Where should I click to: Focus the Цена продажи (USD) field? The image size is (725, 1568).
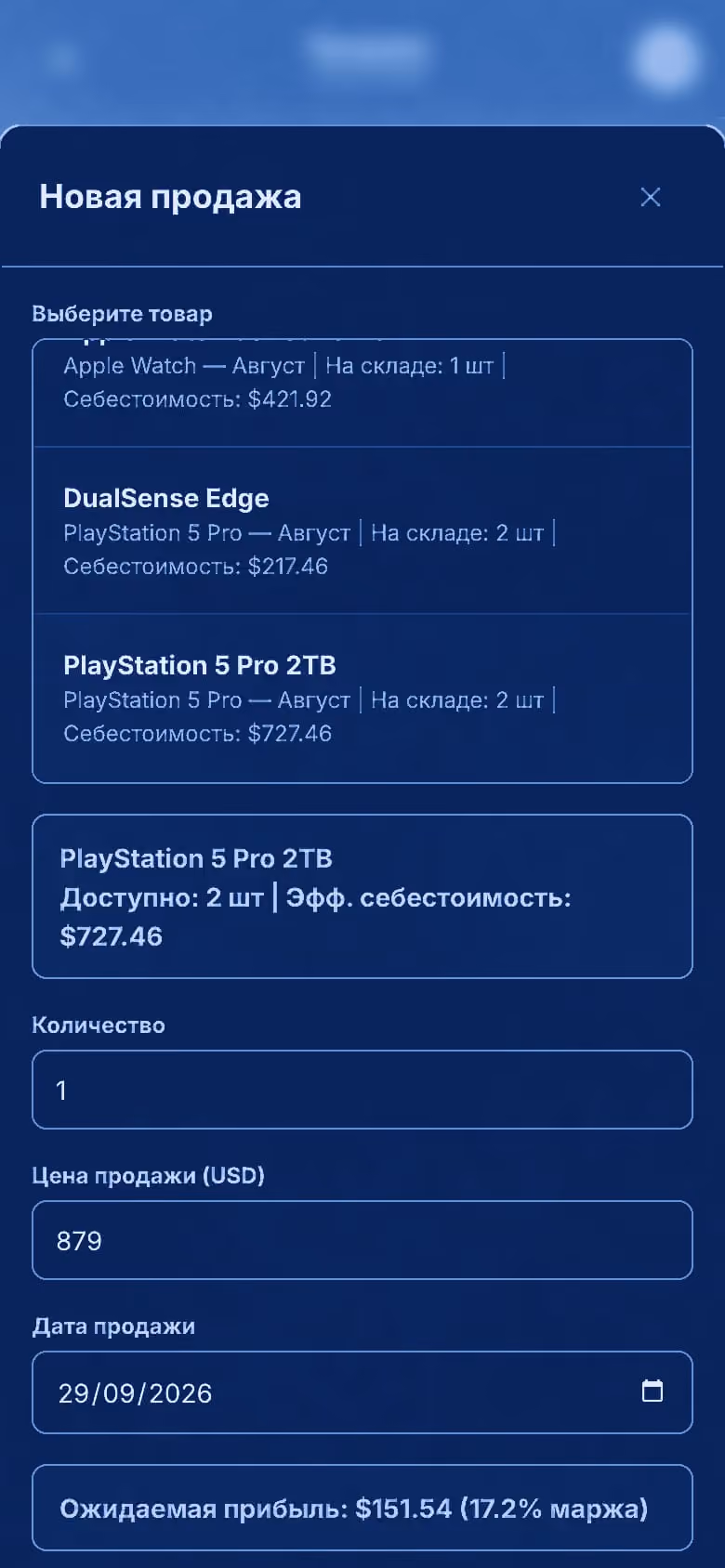362,1240
